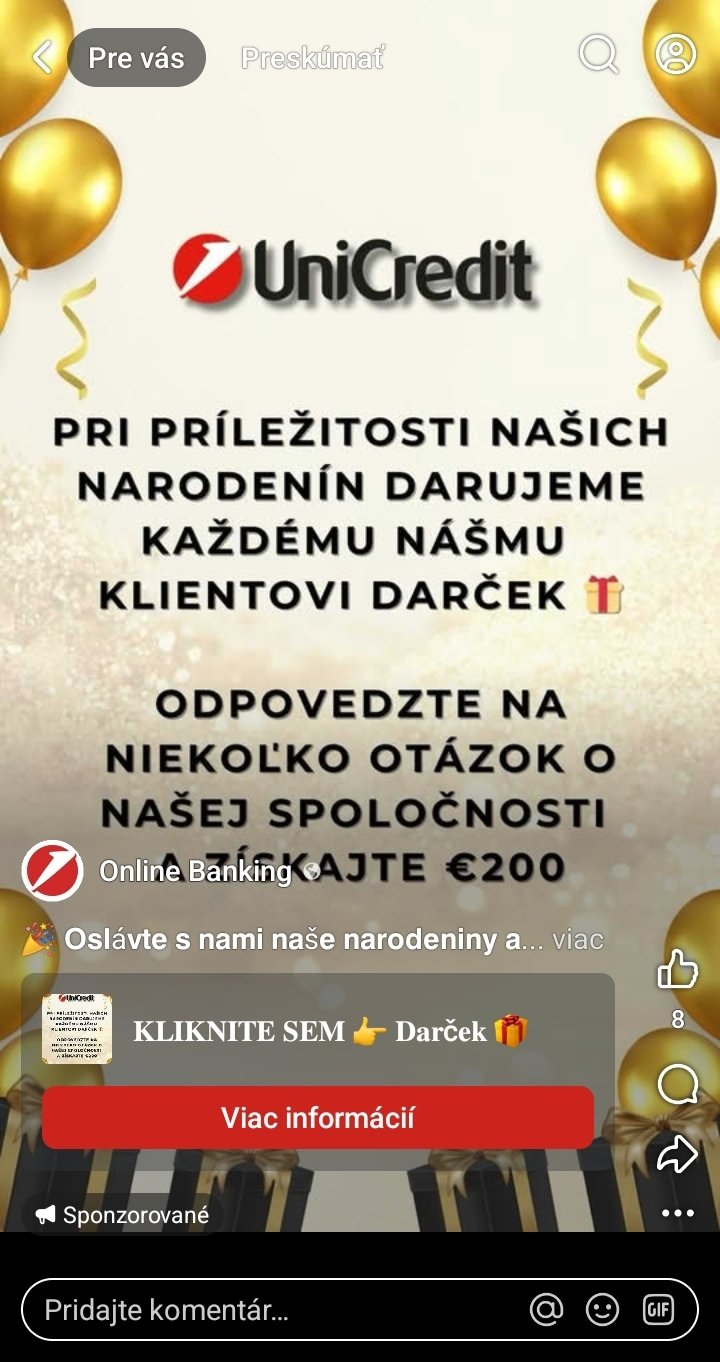Open the search magnifier
Viewport: 720px width, 1362px height.
pyautogui.click(x=598, y=55)
